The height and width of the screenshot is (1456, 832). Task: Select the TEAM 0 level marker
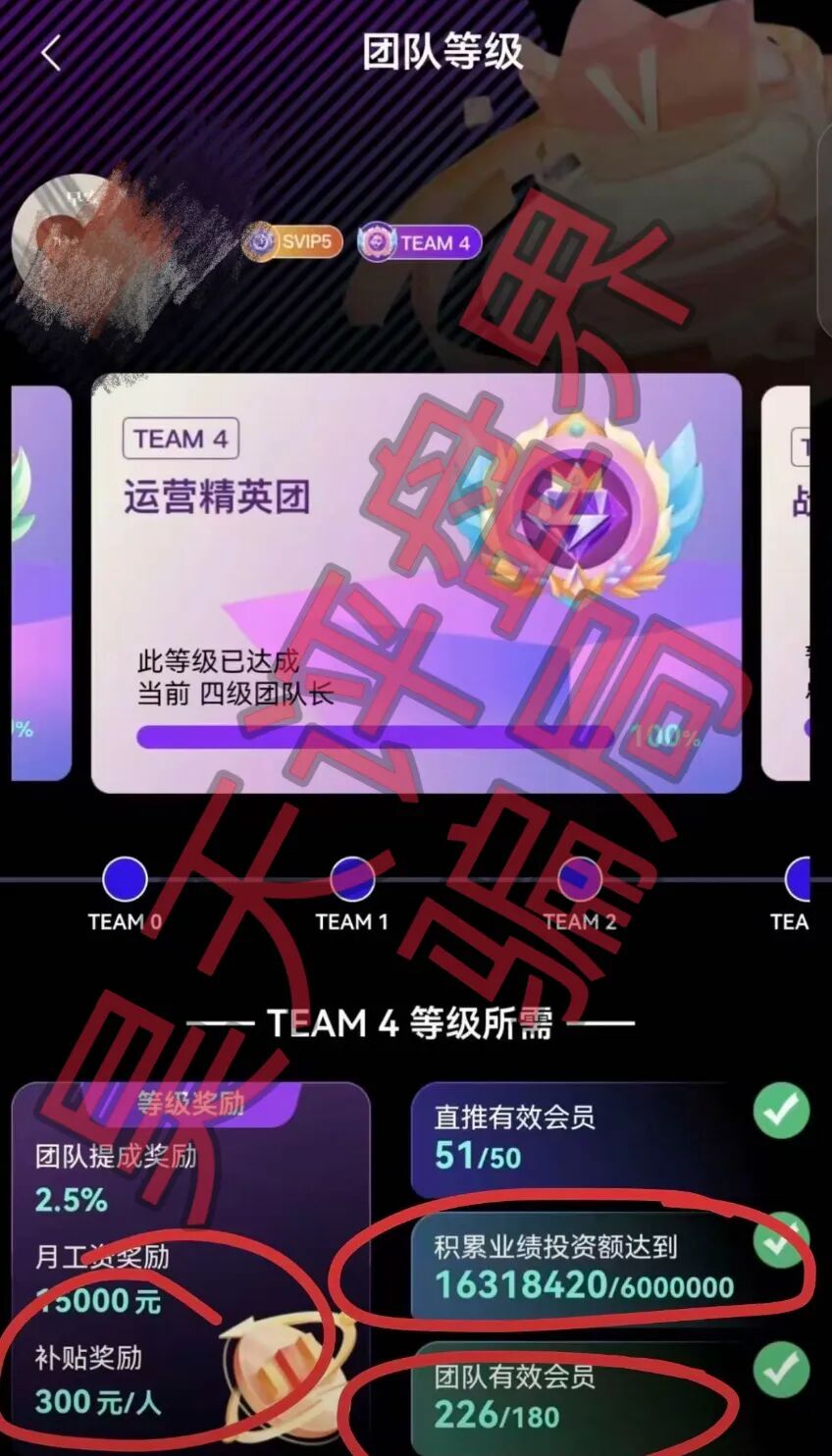click(x=125, y=879)
